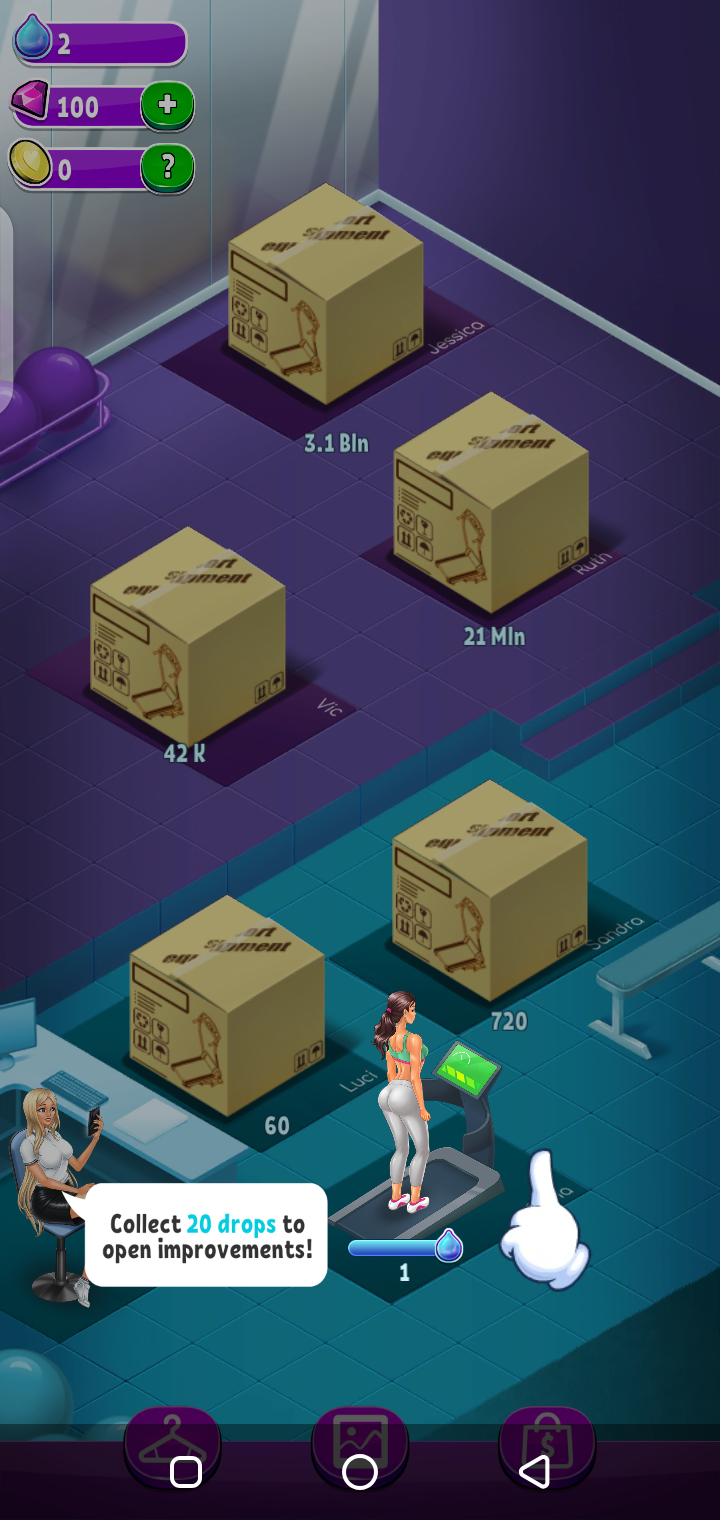Unlock the 21 Mln box labeled Ruth
Viewport: 720px width, 1520px height.
[490, 501]
